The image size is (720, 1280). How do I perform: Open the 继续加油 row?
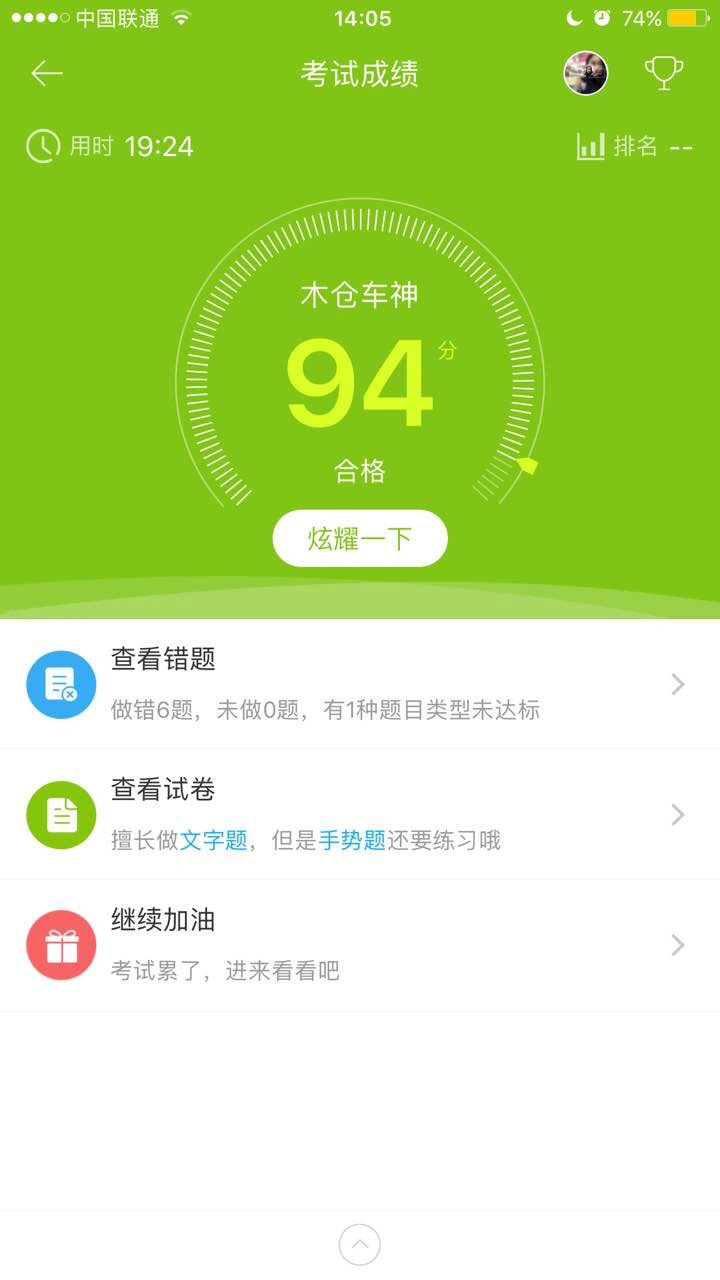point(360,944)
